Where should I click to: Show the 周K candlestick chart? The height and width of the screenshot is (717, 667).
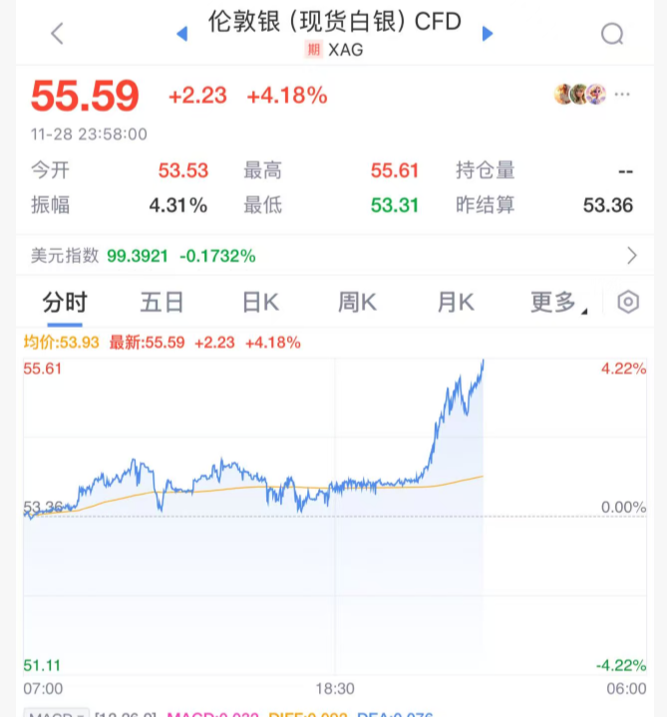pyautogui.click(x=357, y=302)
